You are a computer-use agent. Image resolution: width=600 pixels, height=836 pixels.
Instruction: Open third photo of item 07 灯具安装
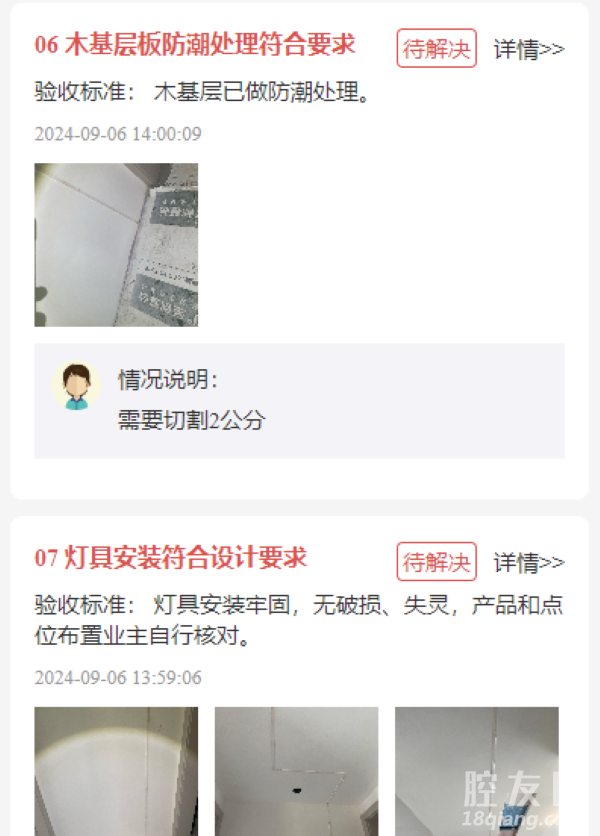point(476,771)
